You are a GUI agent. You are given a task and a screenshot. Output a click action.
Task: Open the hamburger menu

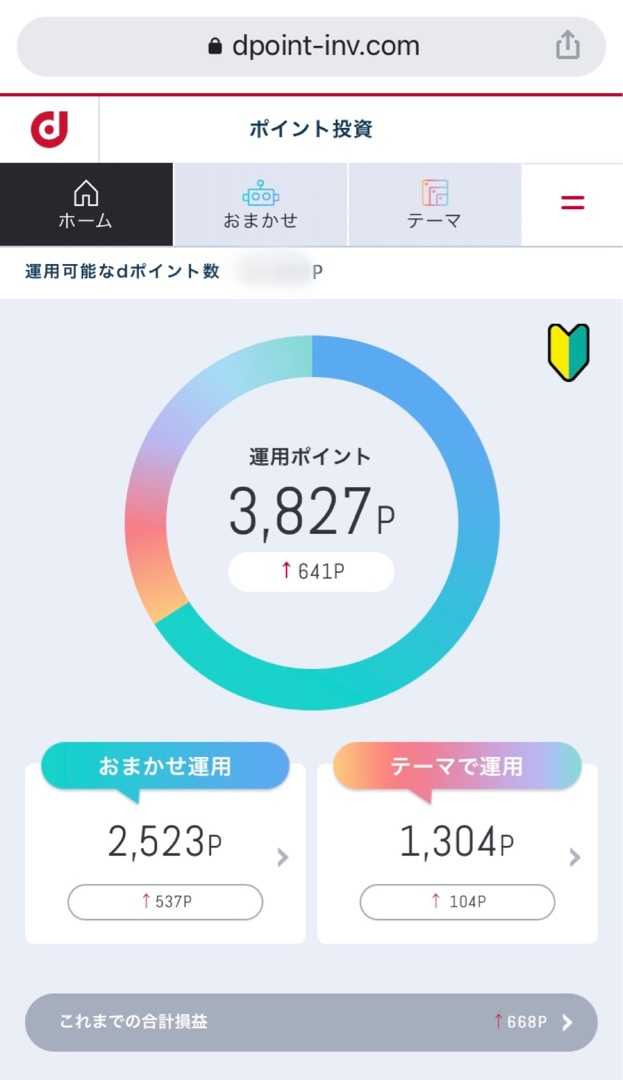click(572, 204)
